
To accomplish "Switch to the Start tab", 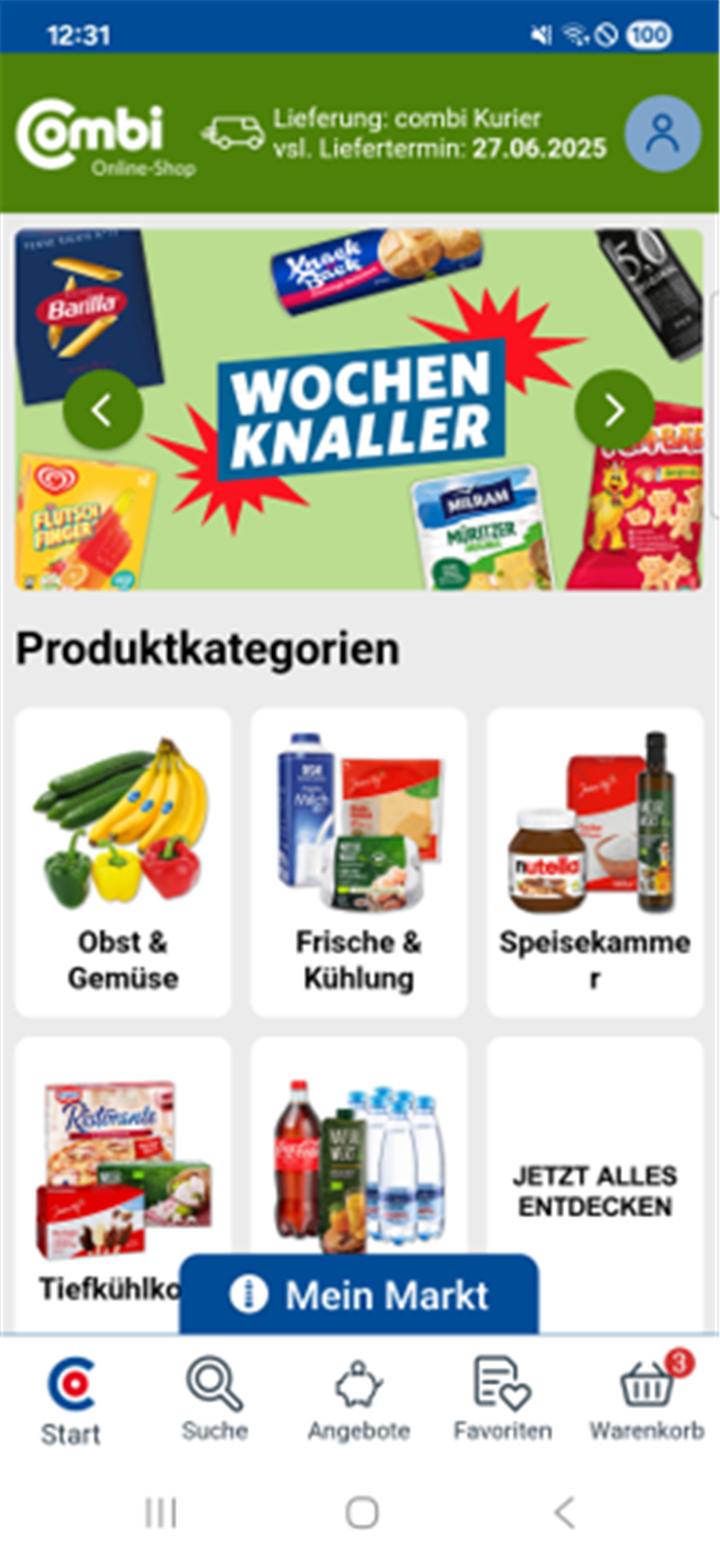I will (71, 1400).
